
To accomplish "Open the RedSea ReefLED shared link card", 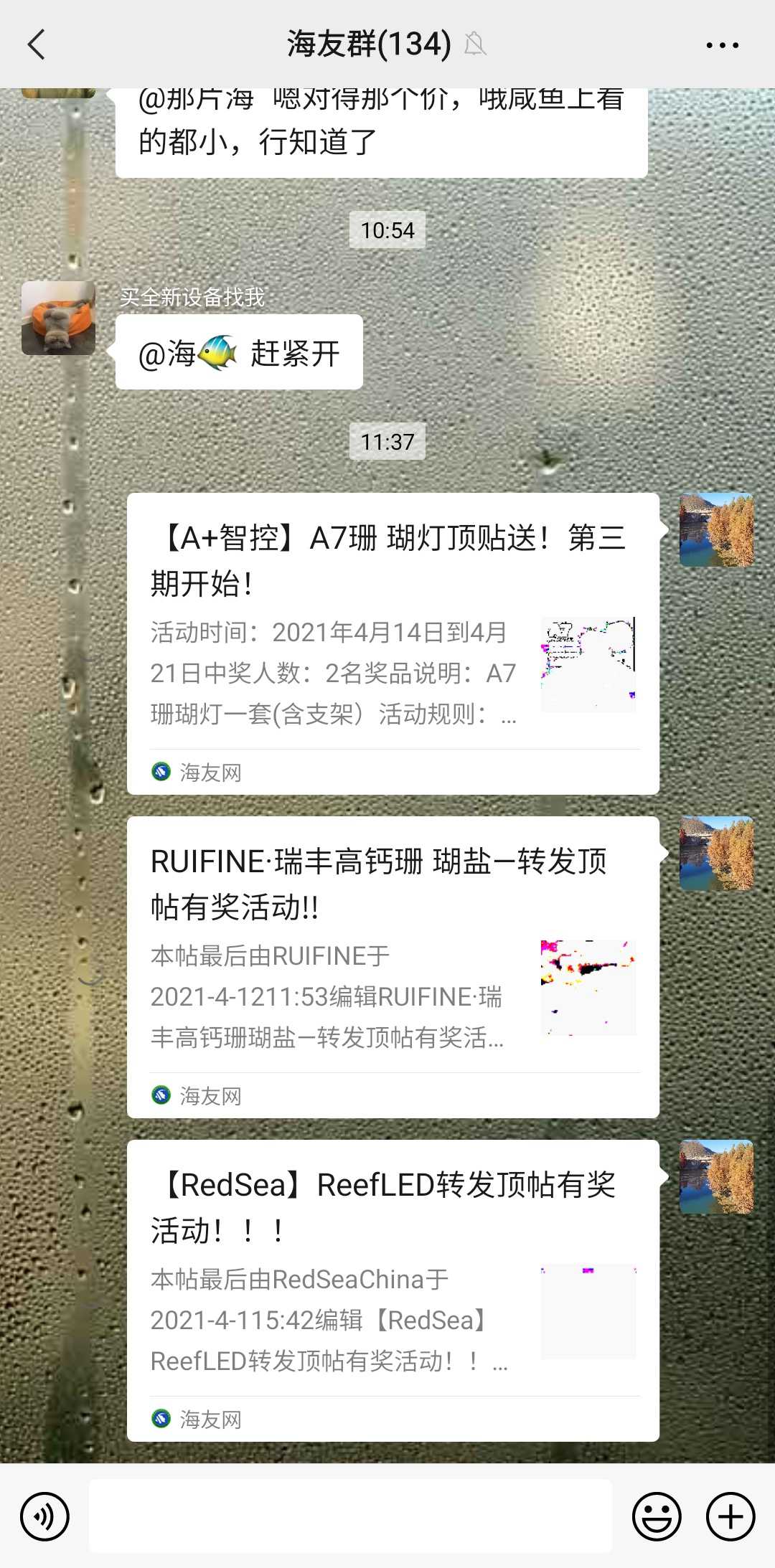I will coord(393,1289).
